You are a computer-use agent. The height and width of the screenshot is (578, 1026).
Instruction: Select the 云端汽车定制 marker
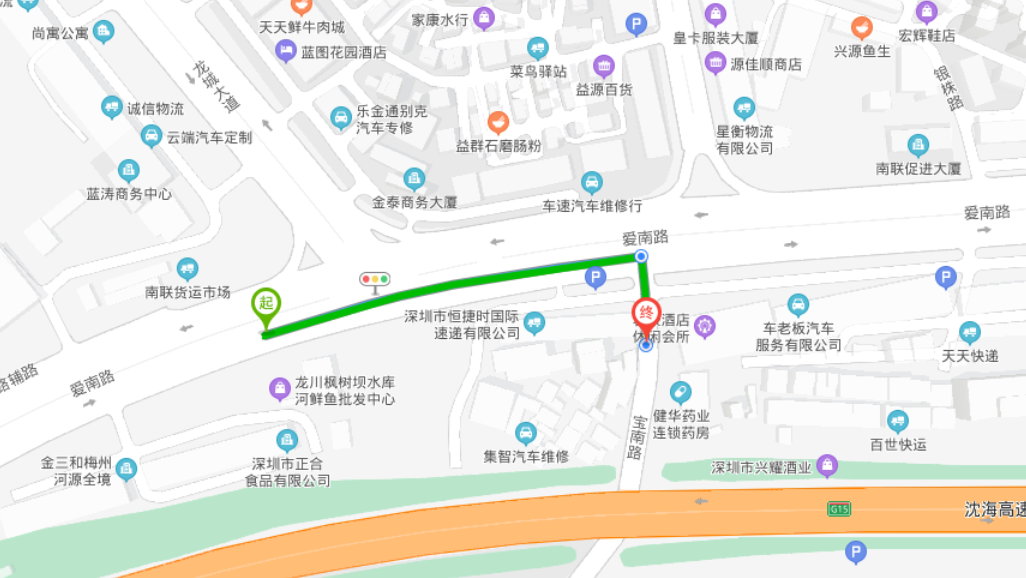152,137
